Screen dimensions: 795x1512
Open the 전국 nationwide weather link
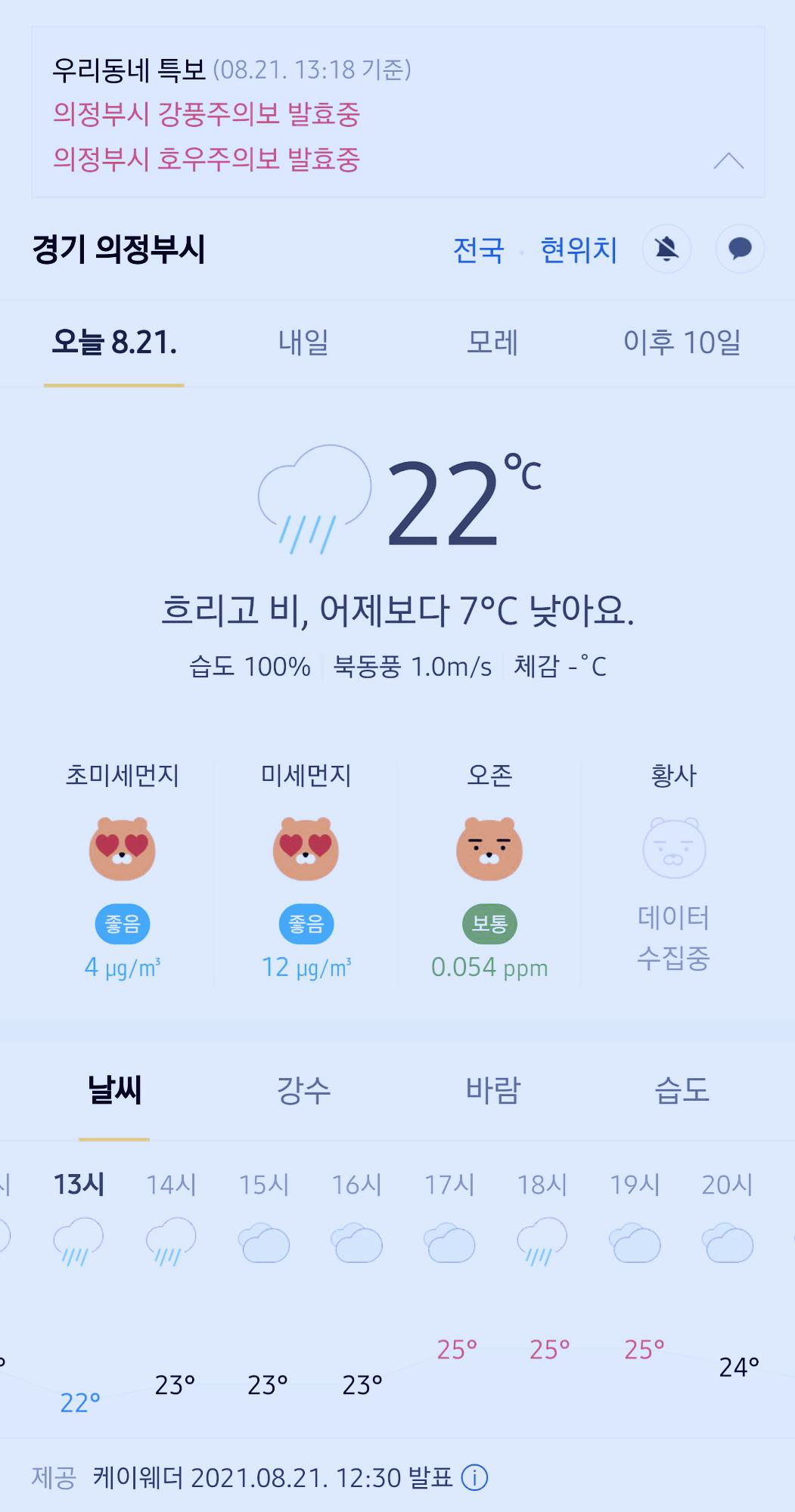(x=479, y=250)
